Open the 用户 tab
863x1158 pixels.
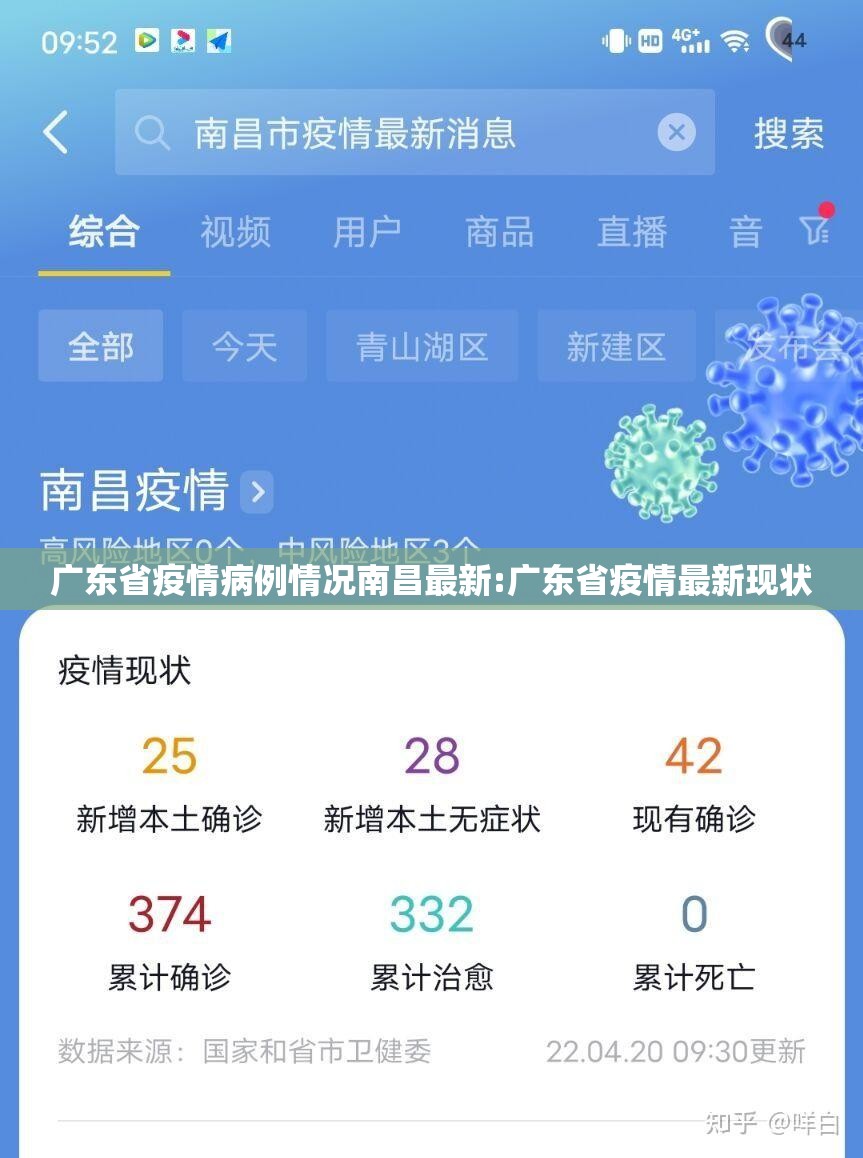367,232
